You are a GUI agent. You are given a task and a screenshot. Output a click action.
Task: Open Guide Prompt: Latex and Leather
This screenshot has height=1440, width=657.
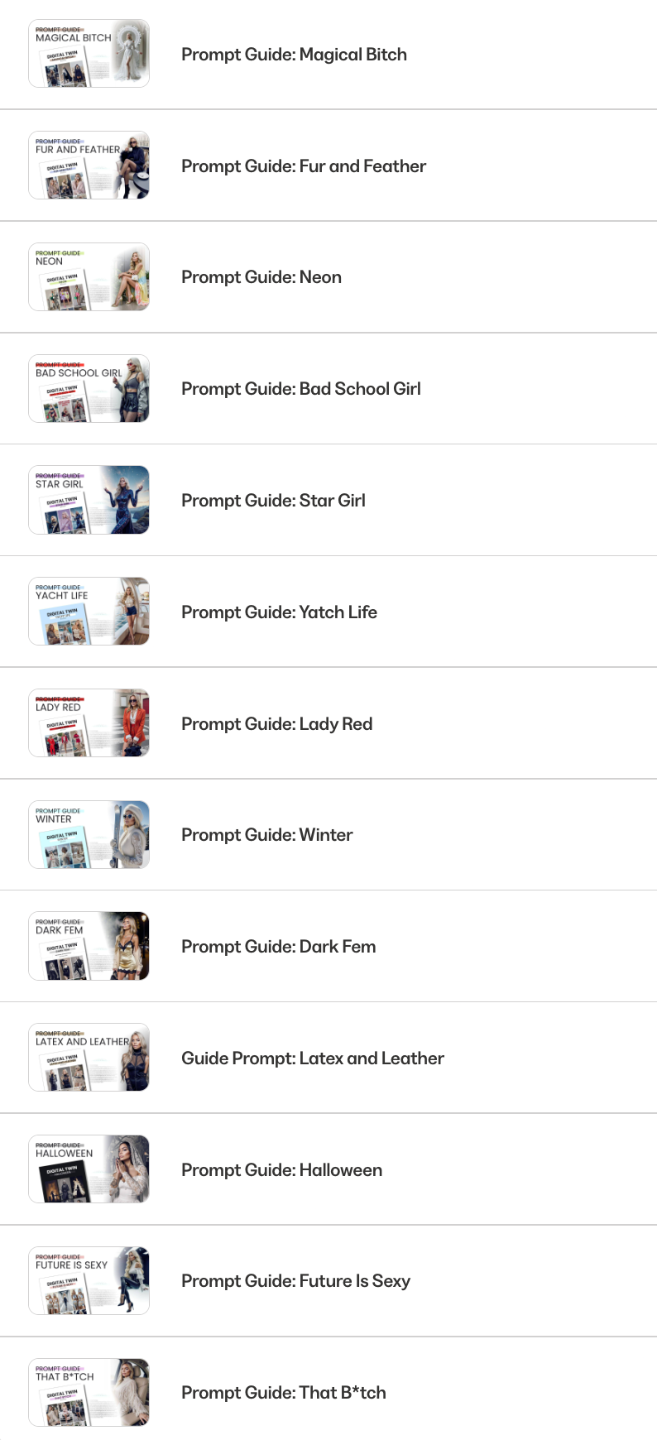[x=312, y=1058]
